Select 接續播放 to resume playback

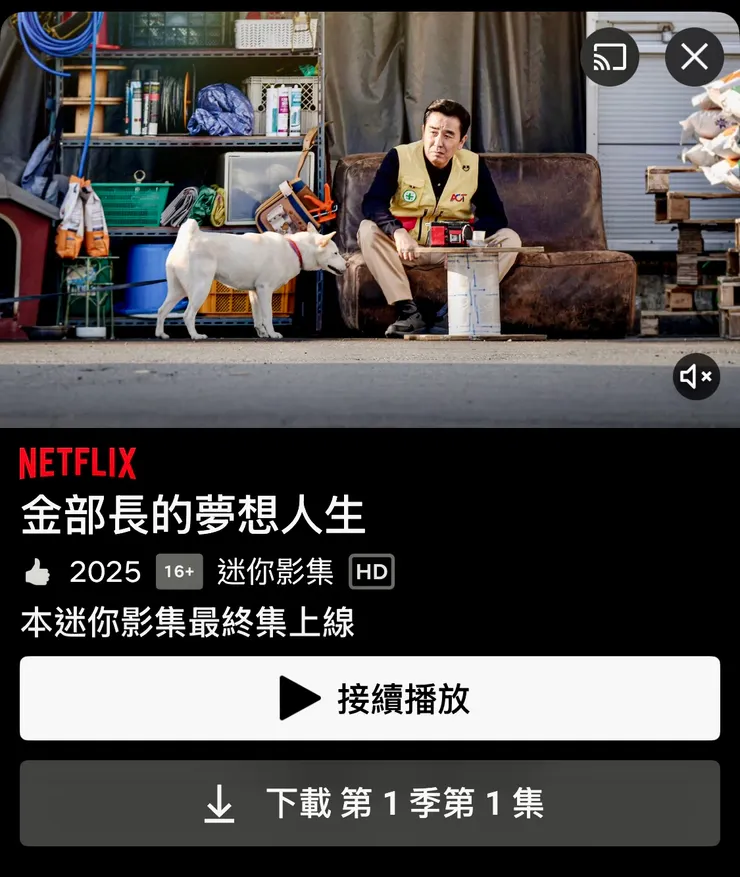(370, 699)
